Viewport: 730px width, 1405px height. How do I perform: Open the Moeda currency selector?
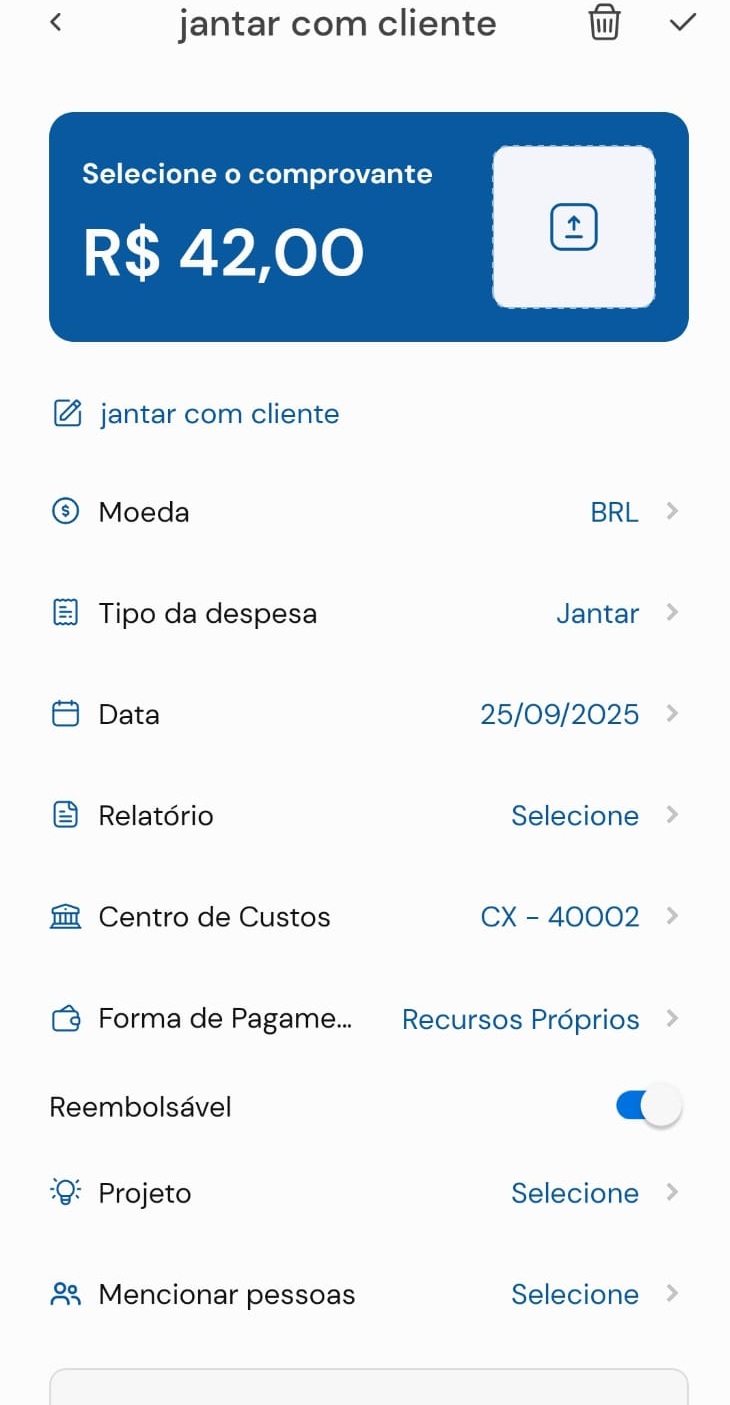tap(365, 512)
